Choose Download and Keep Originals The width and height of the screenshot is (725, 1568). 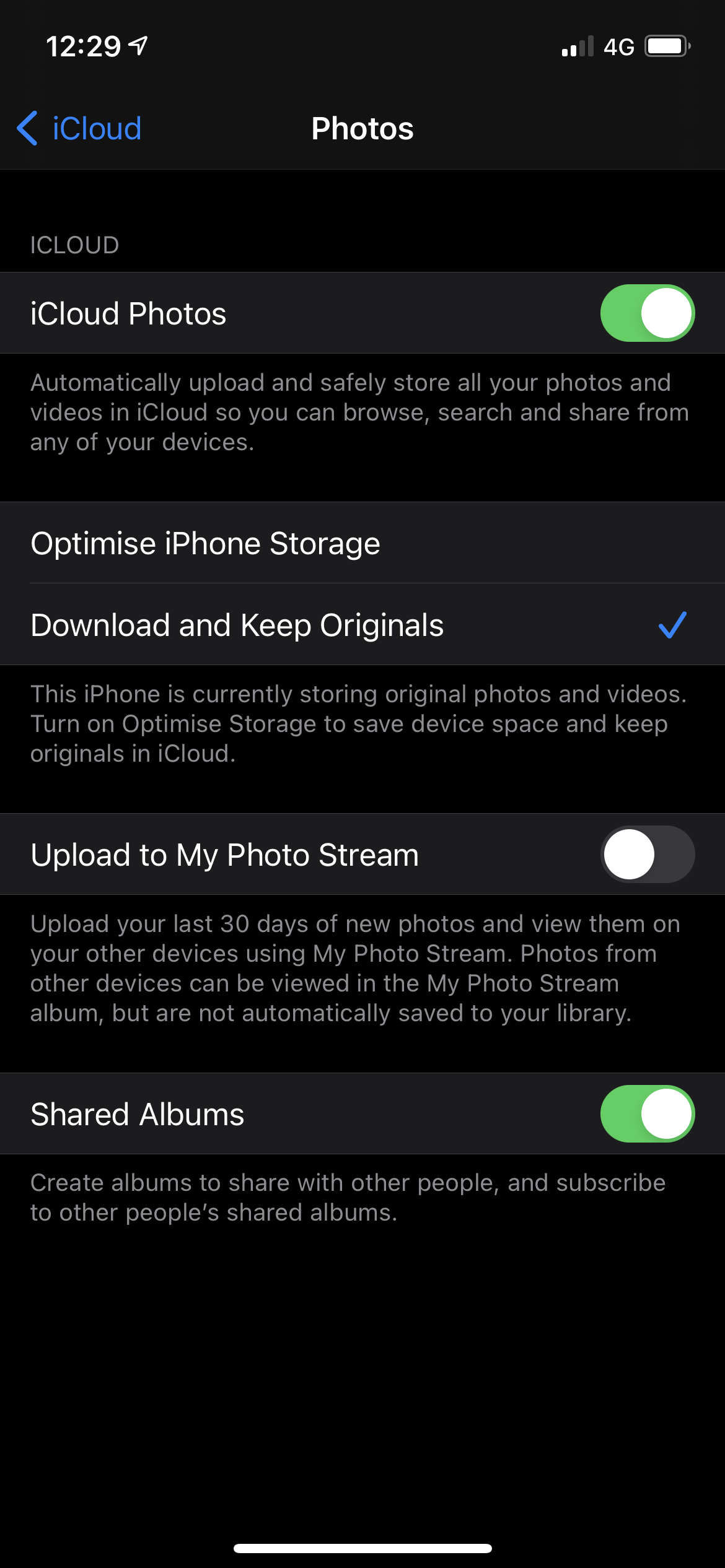(362, 625)
